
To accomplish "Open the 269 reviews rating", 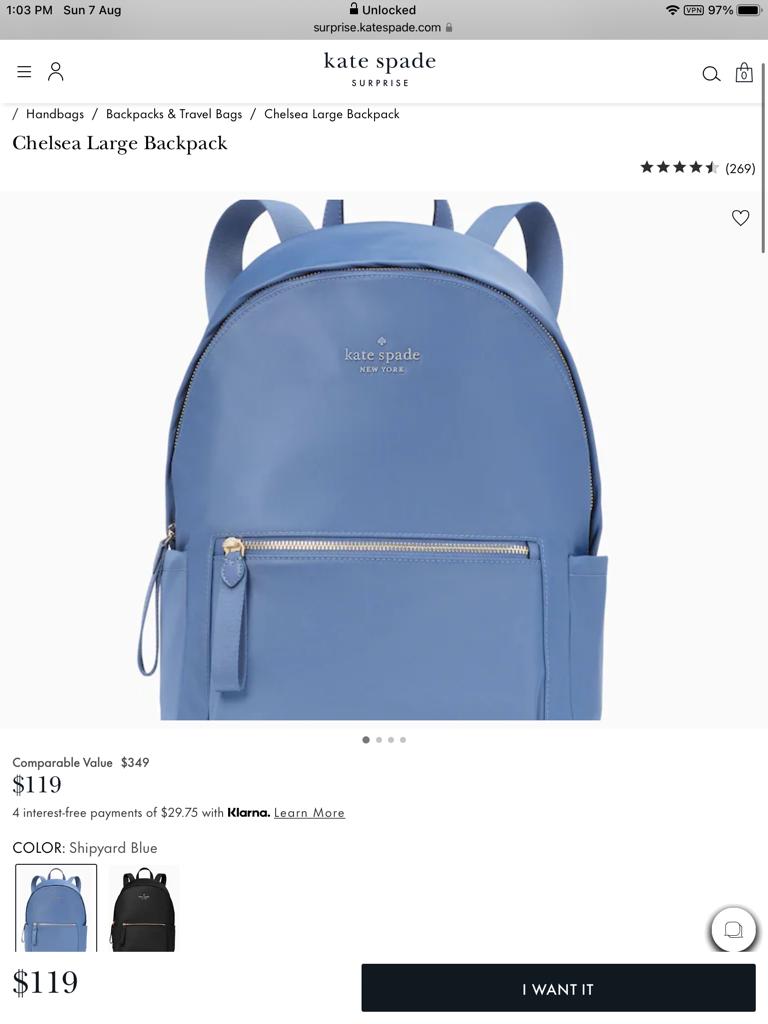I will (697, 168).
